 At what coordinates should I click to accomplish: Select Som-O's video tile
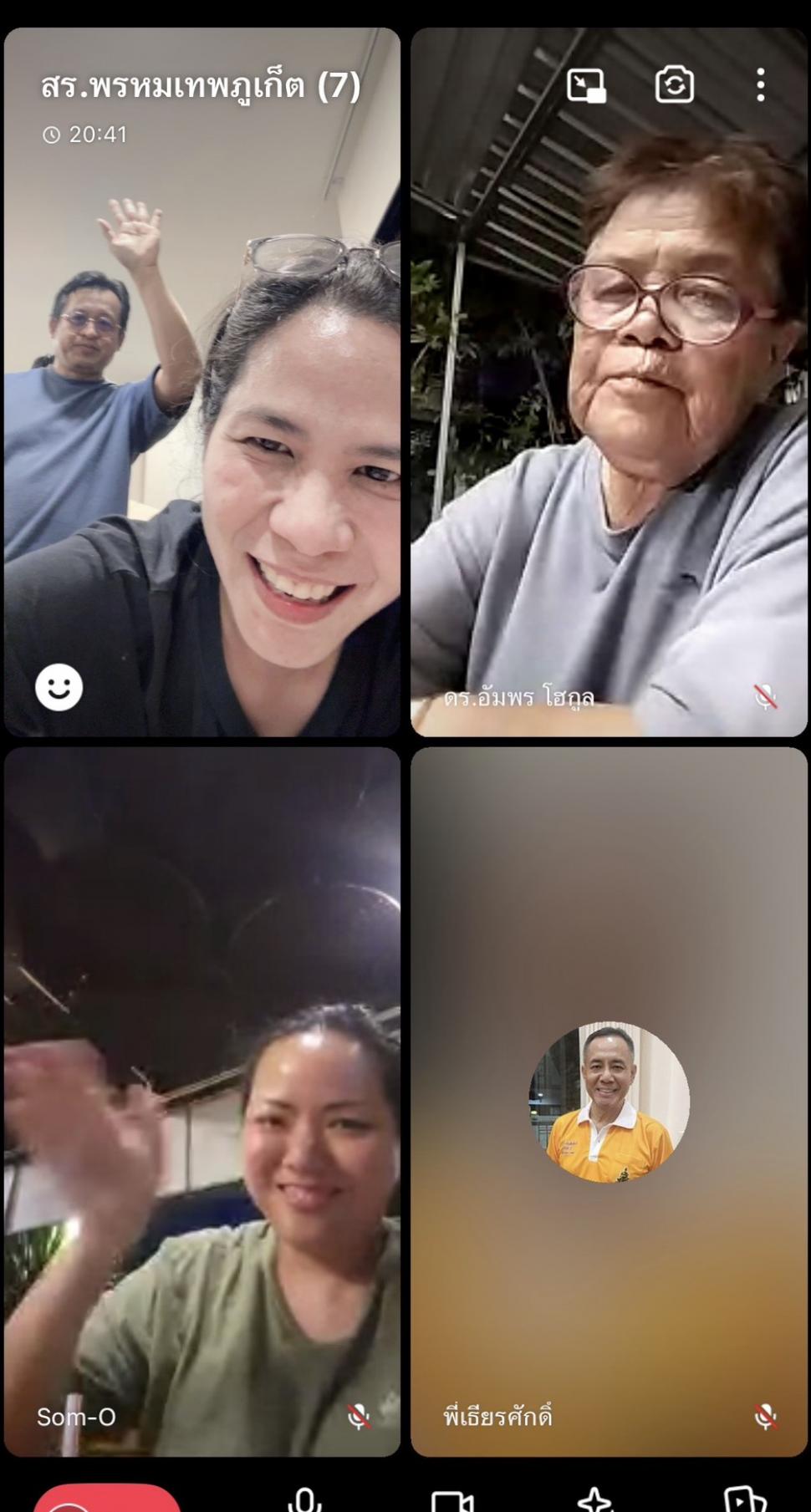(x=202, y=1102)
